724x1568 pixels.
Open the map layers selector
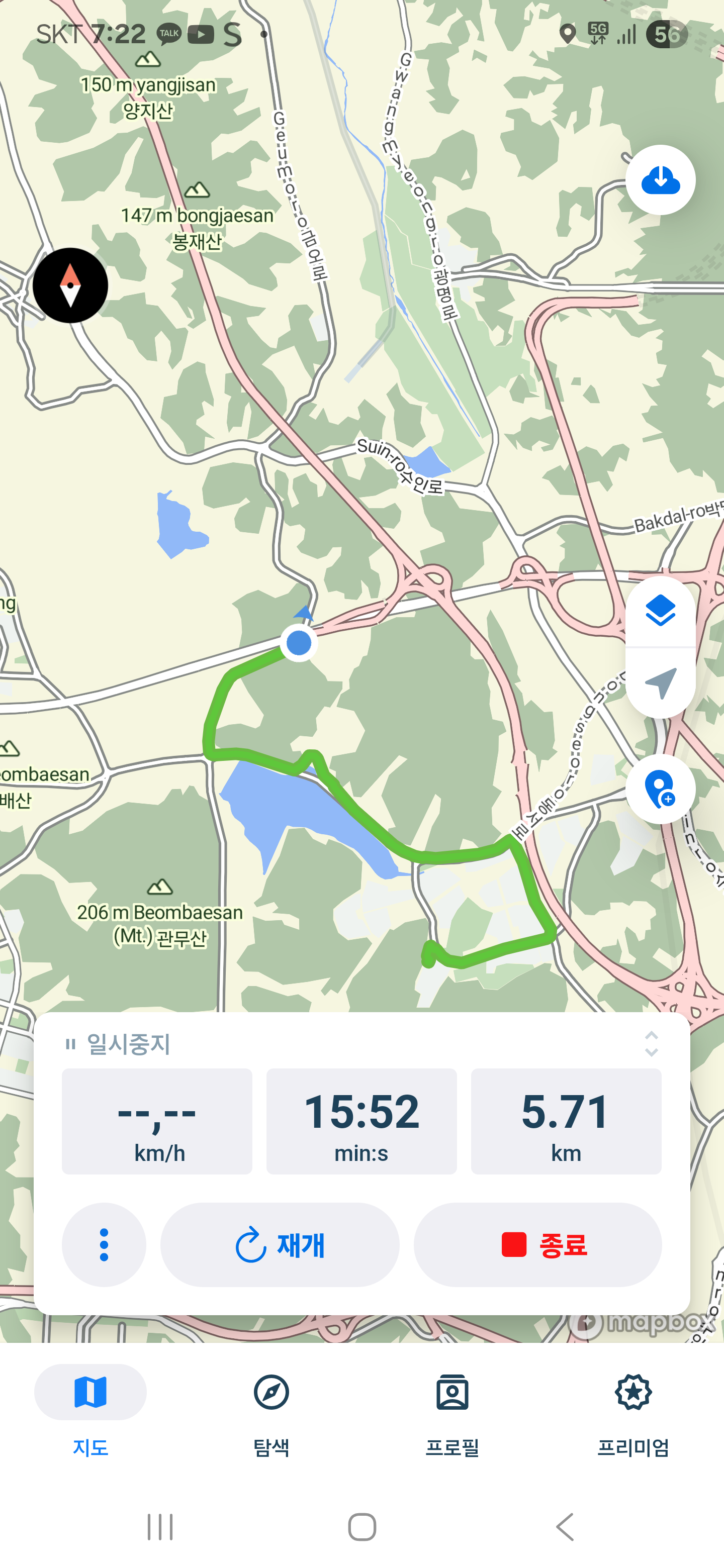point(660,611)
